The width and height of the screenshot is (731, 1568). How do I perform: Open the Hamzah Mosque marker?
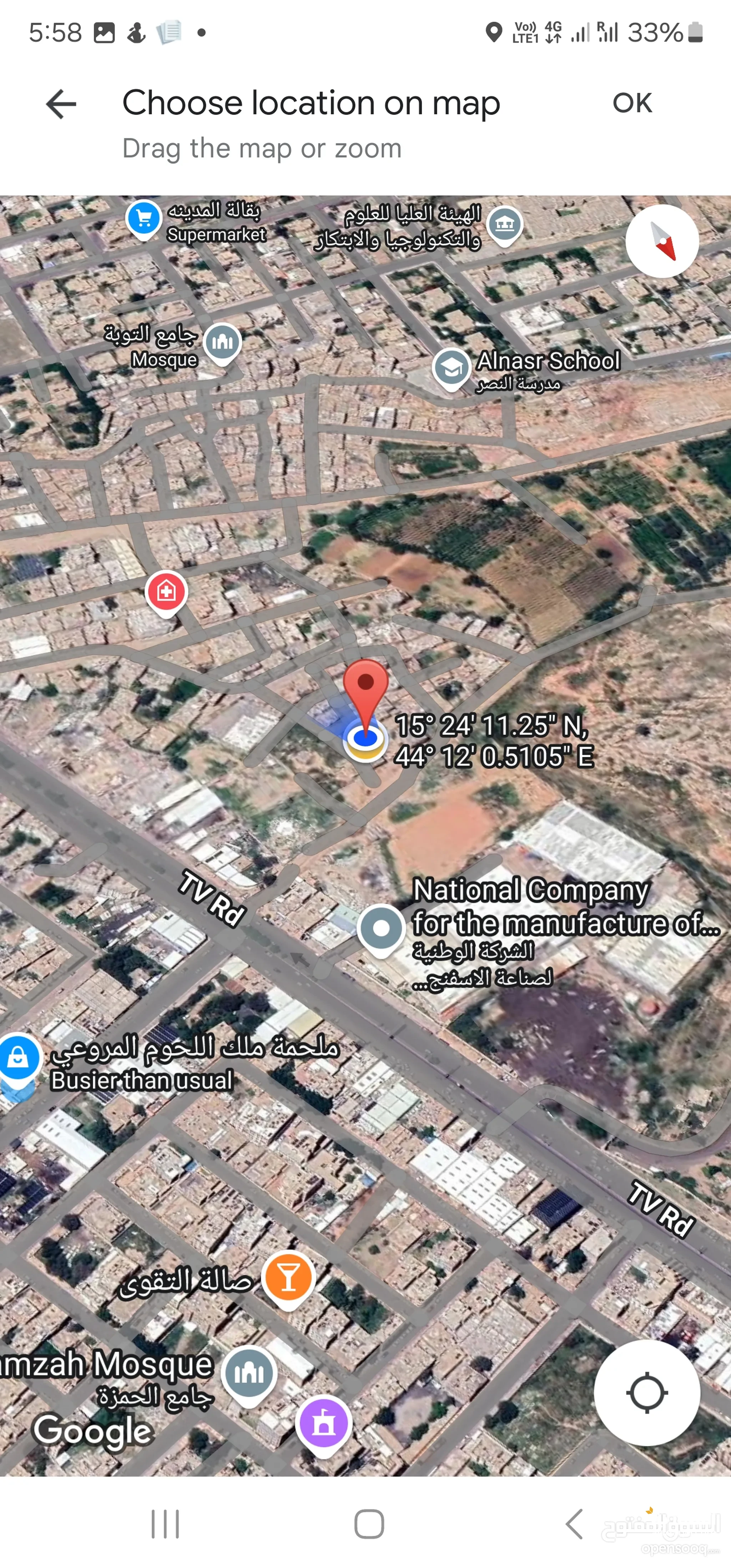(249, 1373)
